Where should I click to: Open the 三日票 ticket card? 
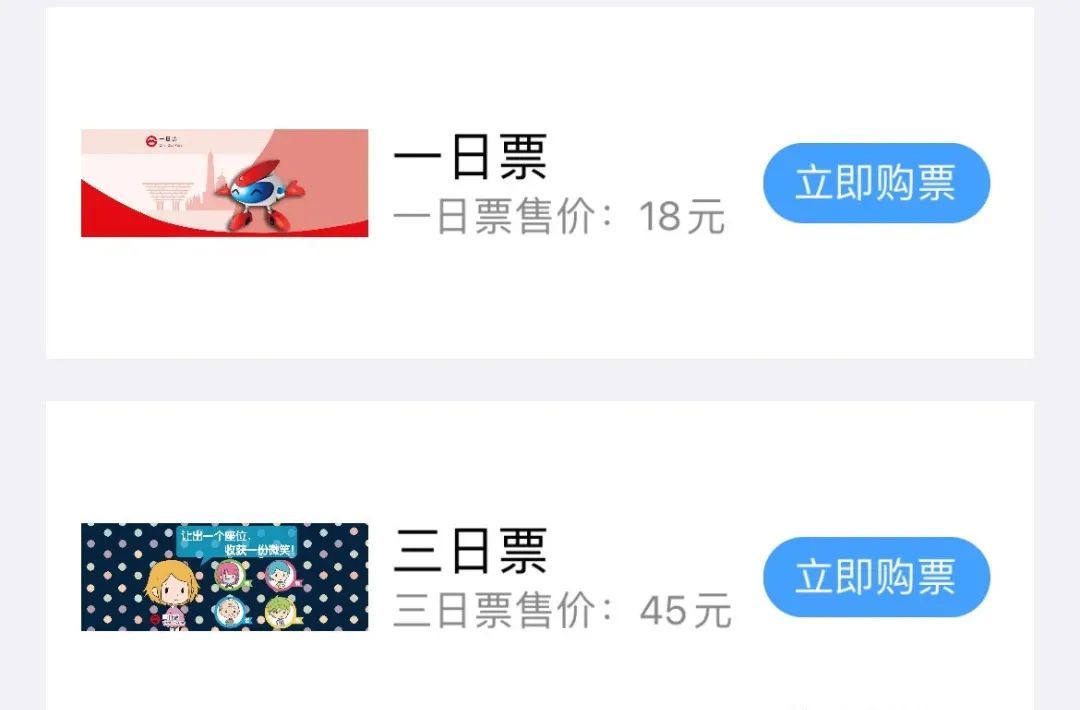470,553
